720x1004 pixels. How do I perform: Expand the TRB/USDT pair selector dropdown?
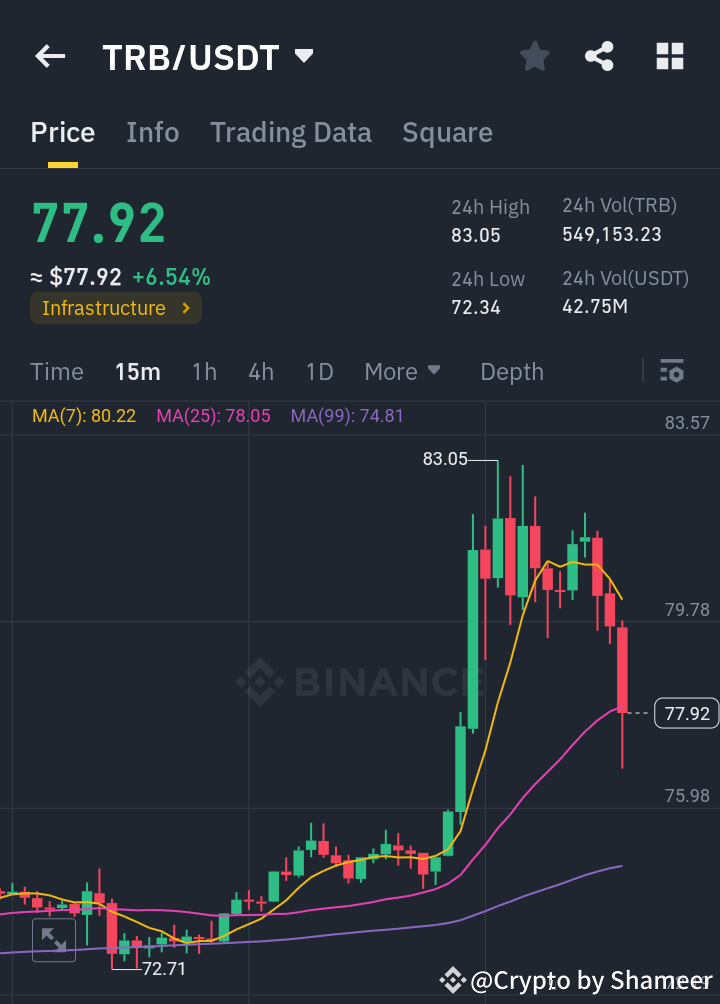click(x=304, y=57)
